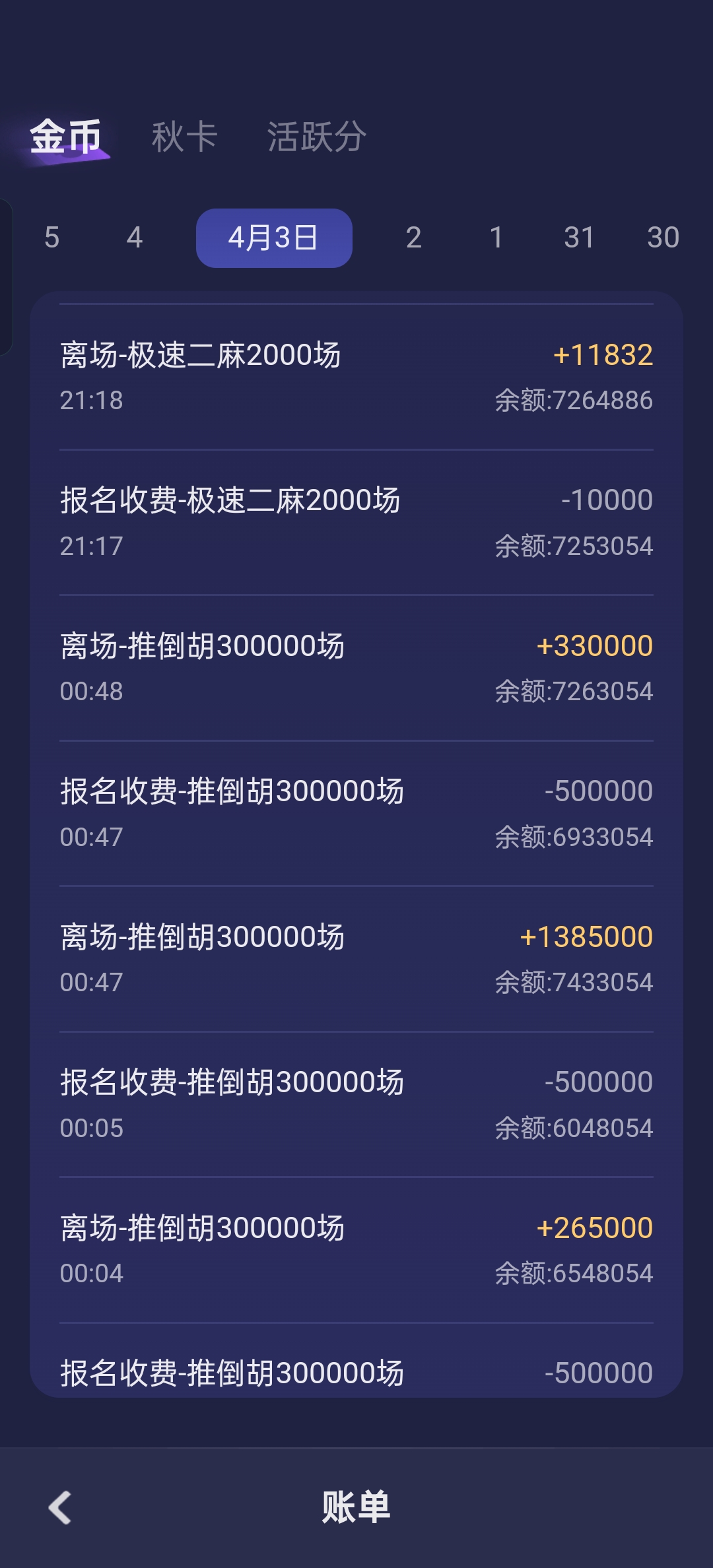Select date 4 in the date strip
Screen dimensions: 713x1568
135,238
